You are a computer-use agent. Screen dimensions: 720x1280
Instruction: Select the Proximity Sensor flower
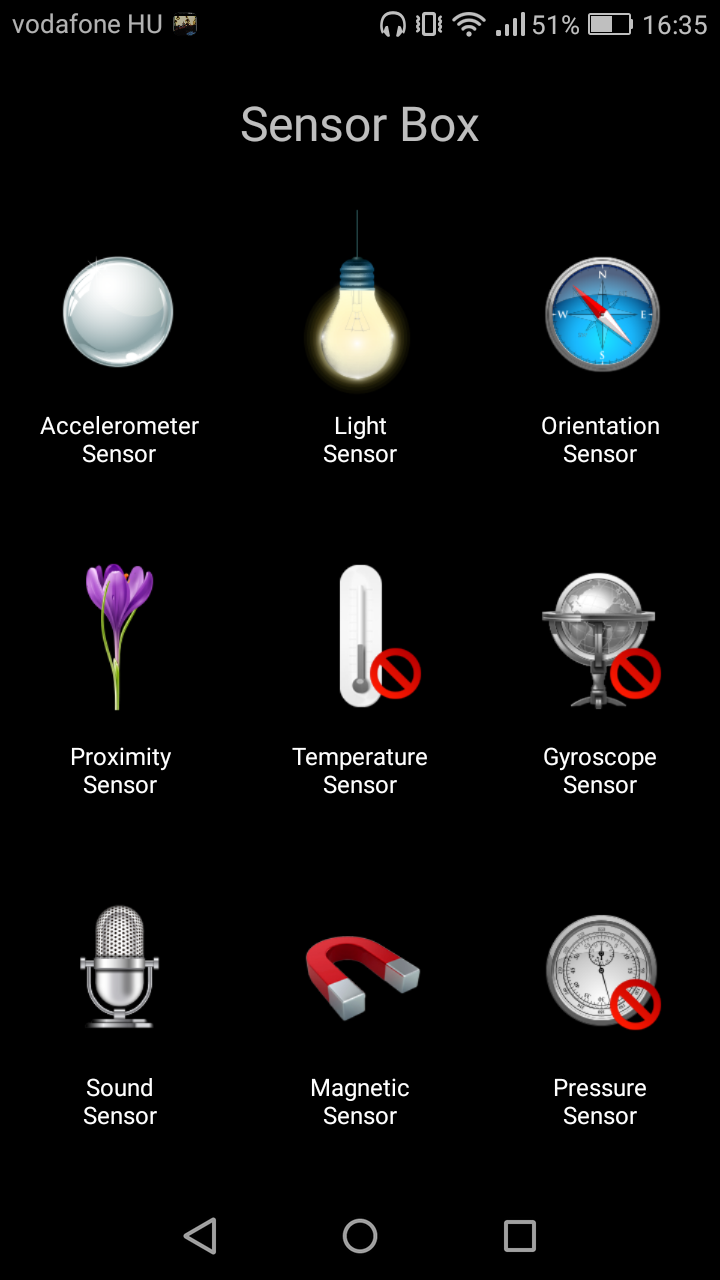tap(119, 637)
